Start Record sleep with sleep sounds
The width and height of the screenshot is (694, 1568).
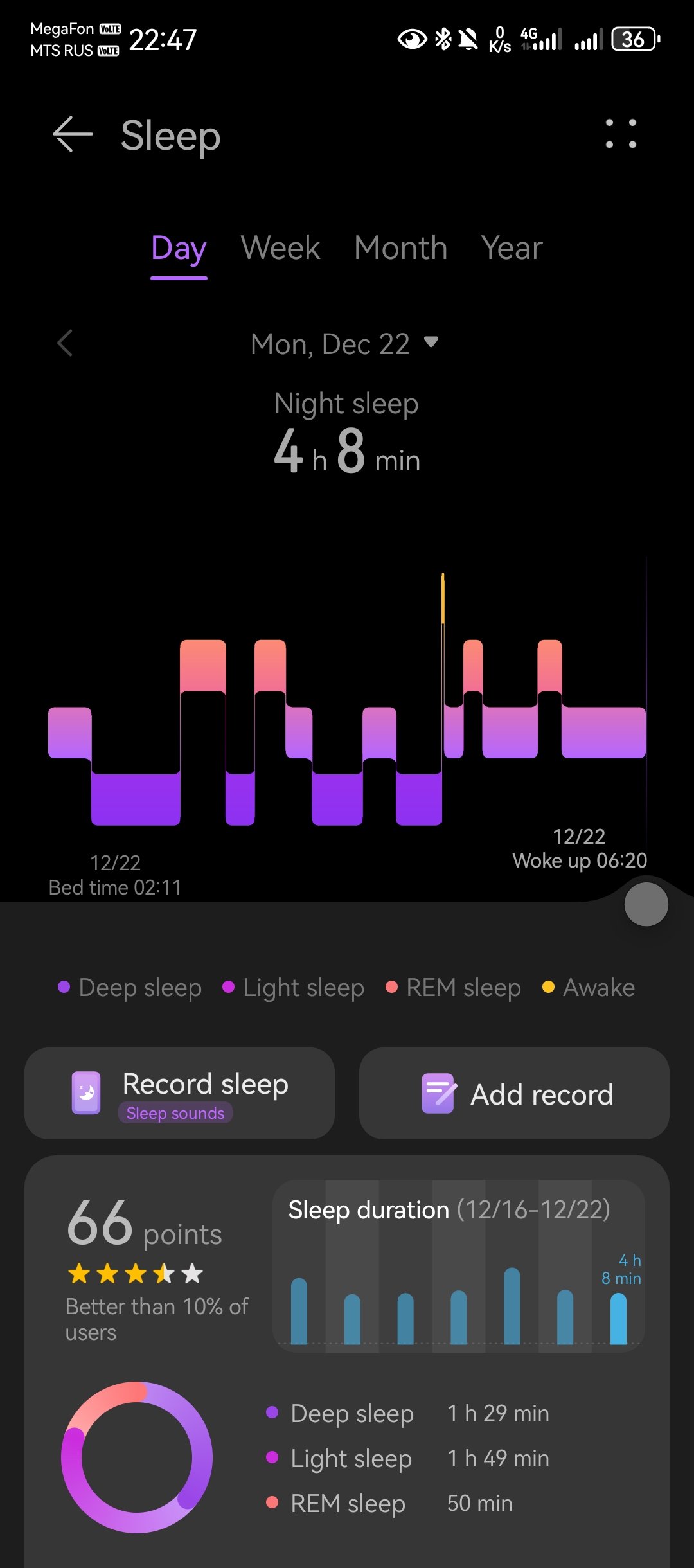(179, 1093)
